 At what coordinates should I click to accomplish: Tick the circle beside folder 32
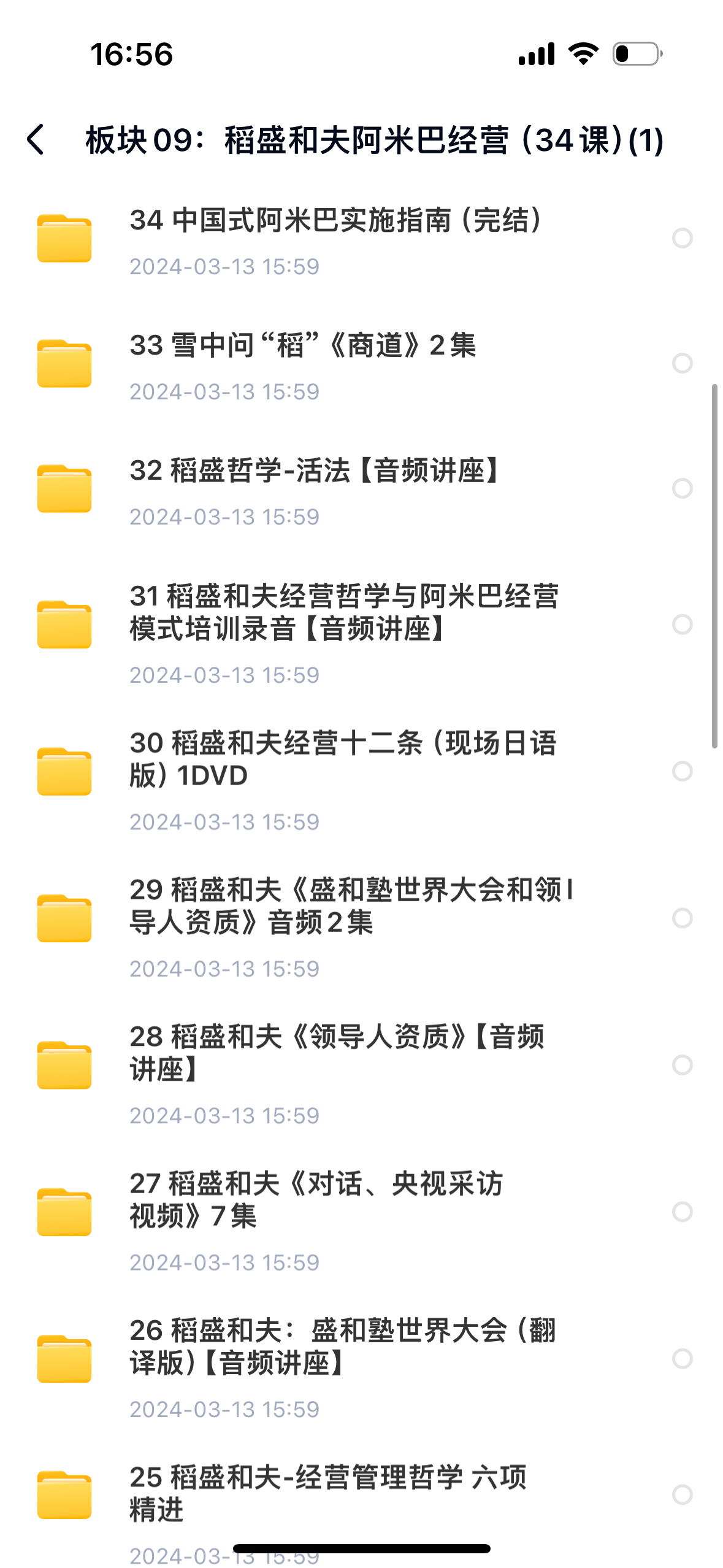[682, 488]
